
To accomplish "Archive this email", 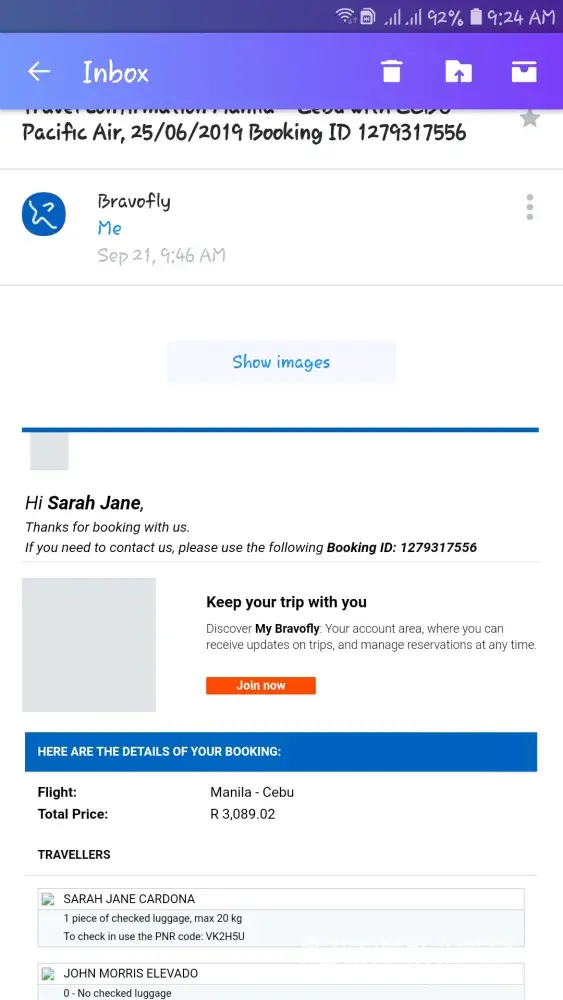I will click(x=524, y=71).
